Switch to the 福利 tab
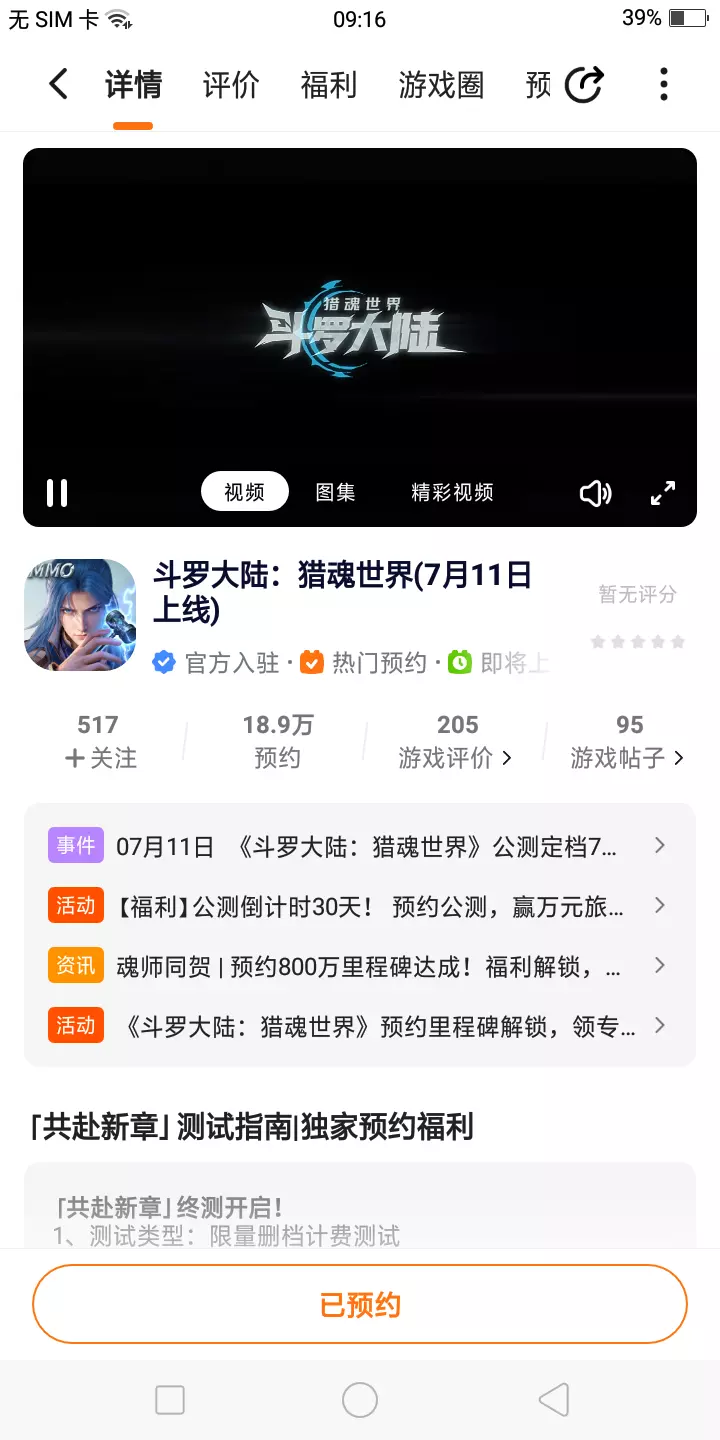Viewport: 720px width, 1440px height. tap(328, 85)
